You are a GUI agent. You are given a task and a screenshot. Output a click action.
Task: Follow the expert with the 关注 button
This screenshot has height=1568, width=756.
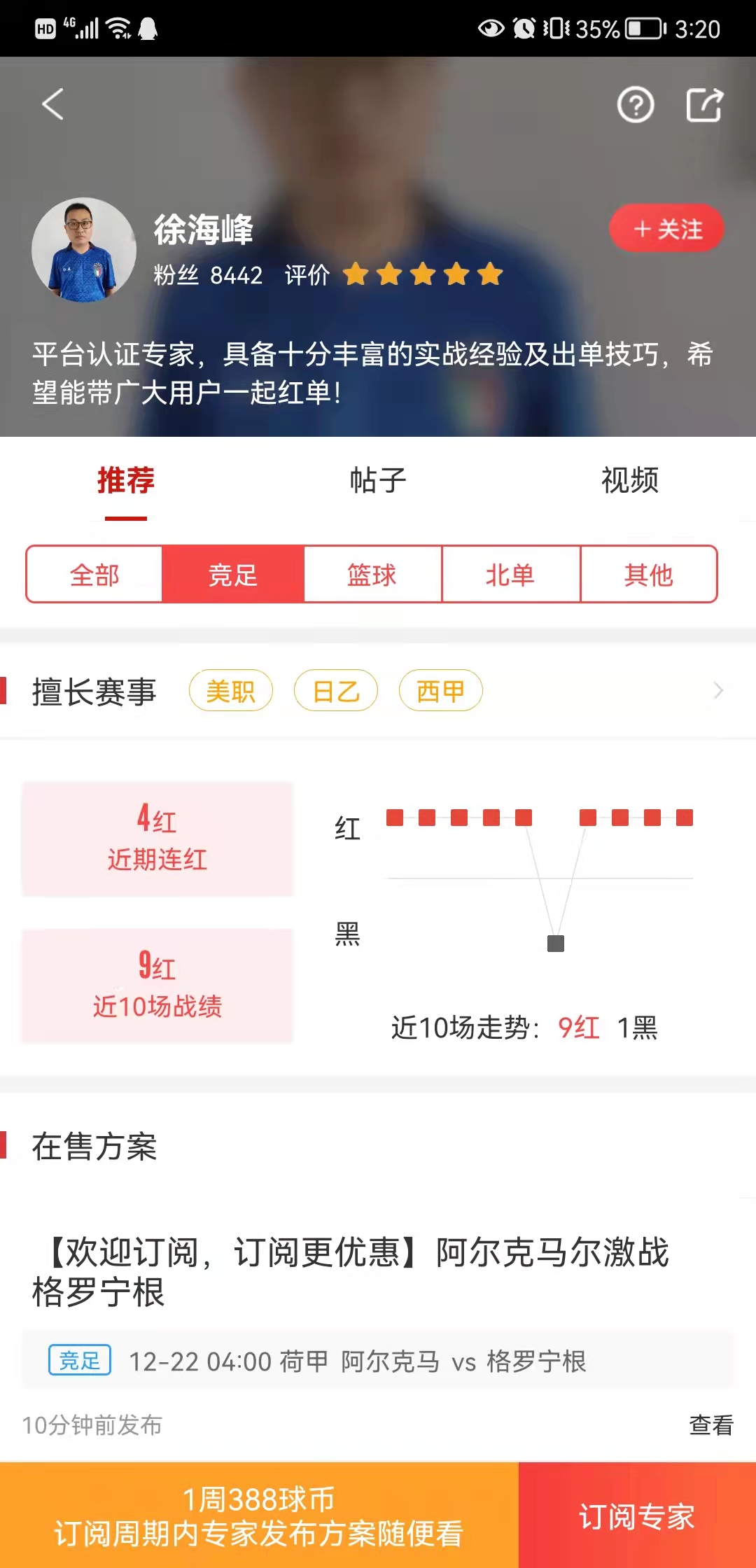(666, 228)
